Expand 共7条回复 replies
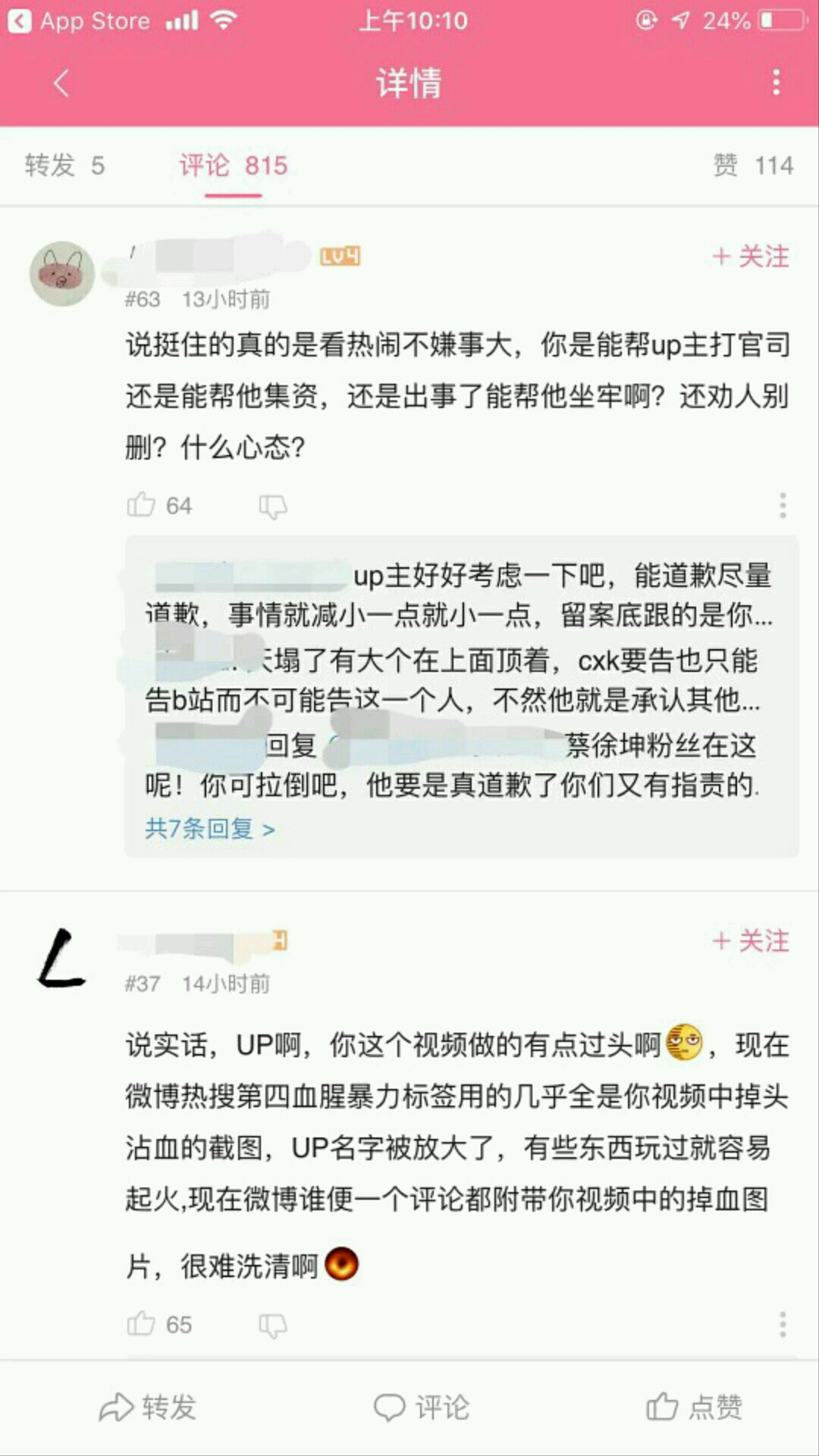This screenshot has height=1456, width=819. tap(209, 828)
